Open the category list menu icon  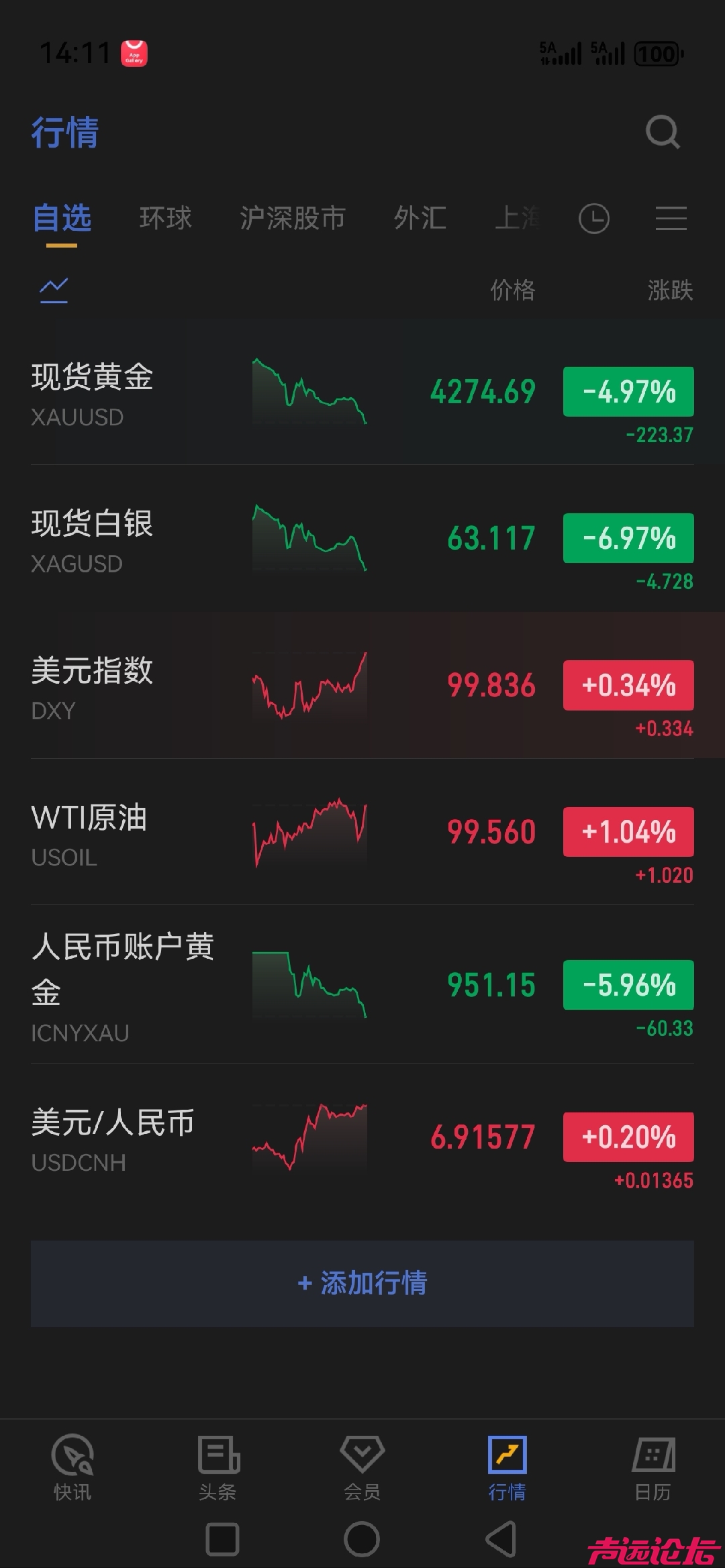[x=671, y=219]
